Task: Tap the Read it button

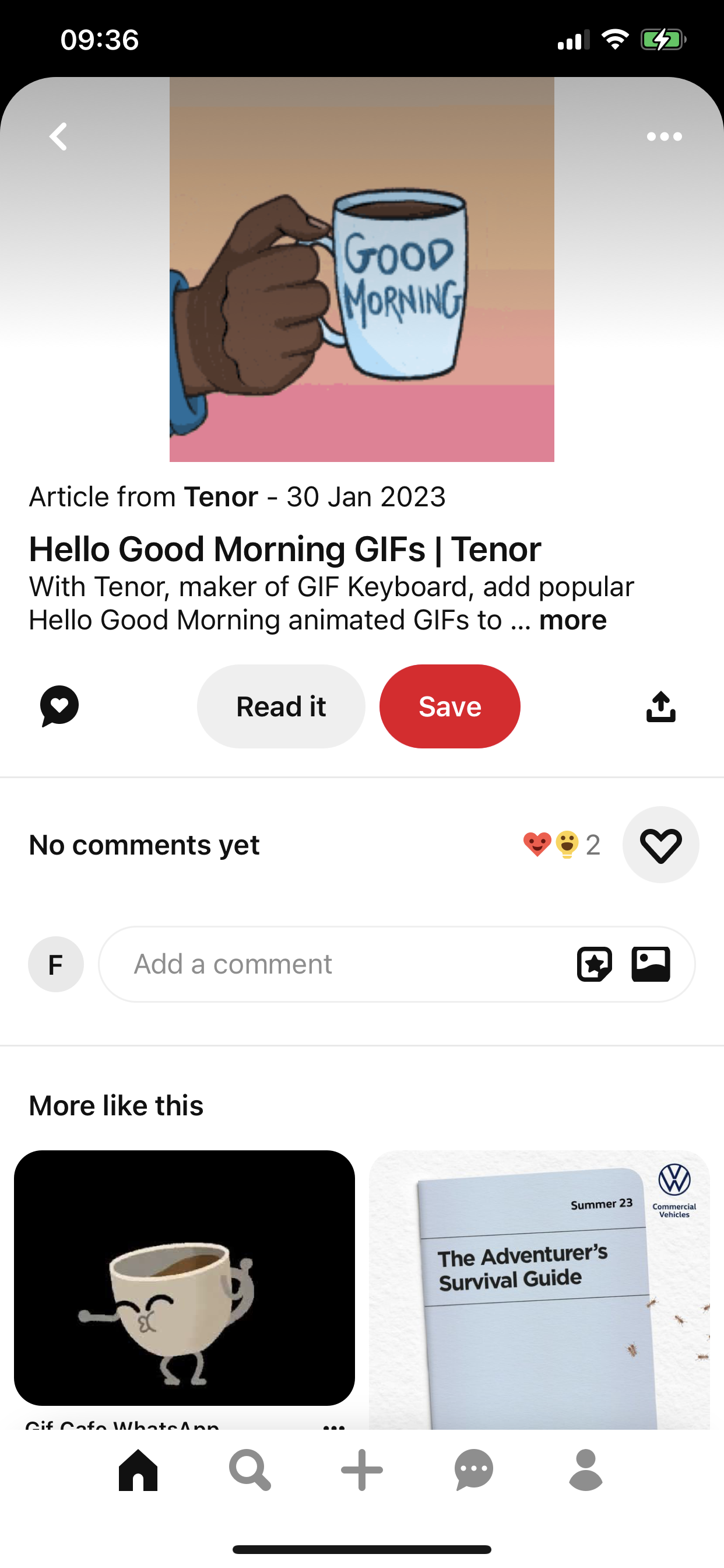Action: pos(280,706)
